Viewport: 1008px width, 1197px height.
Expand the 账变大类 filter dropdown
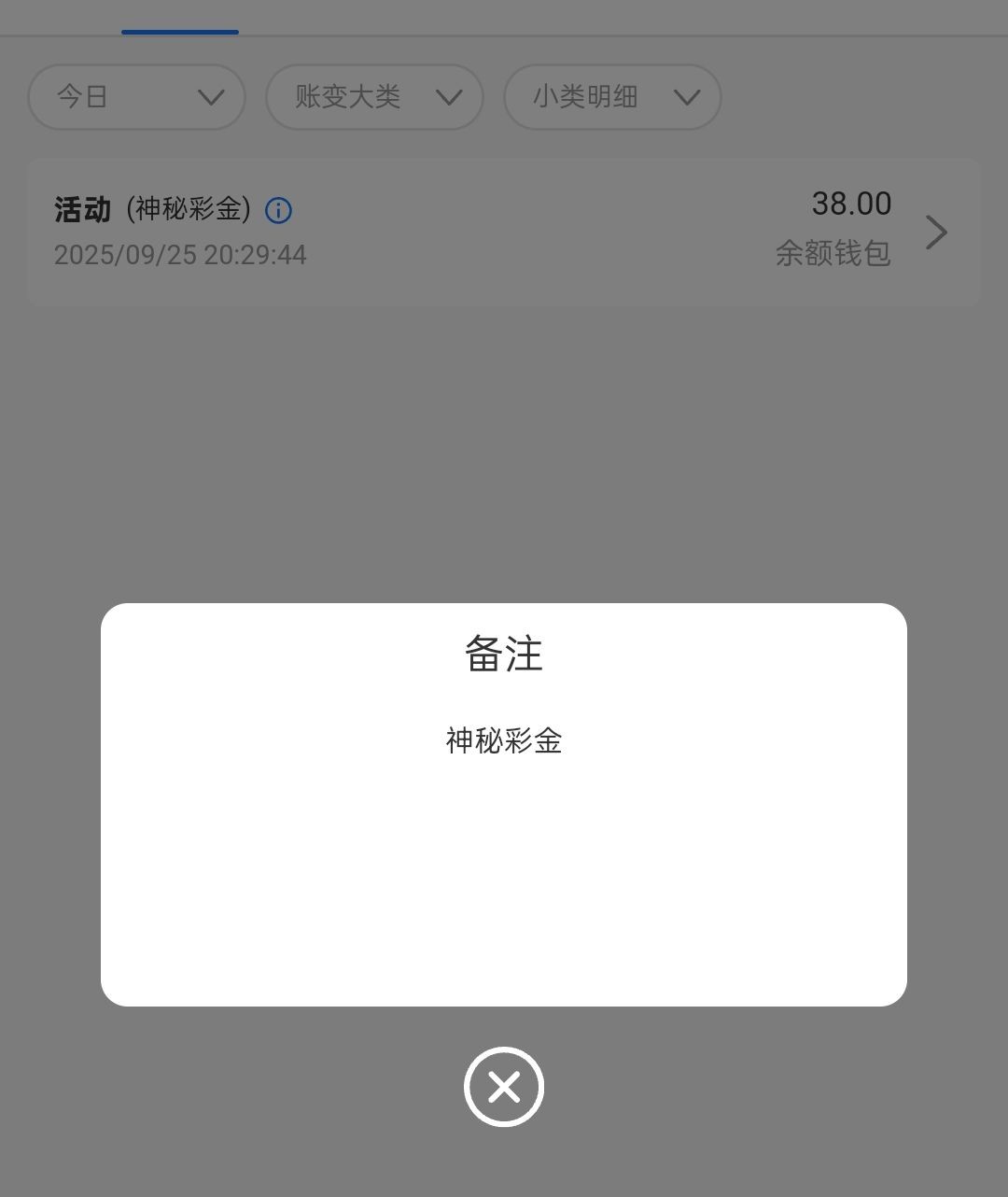[374, 97]
